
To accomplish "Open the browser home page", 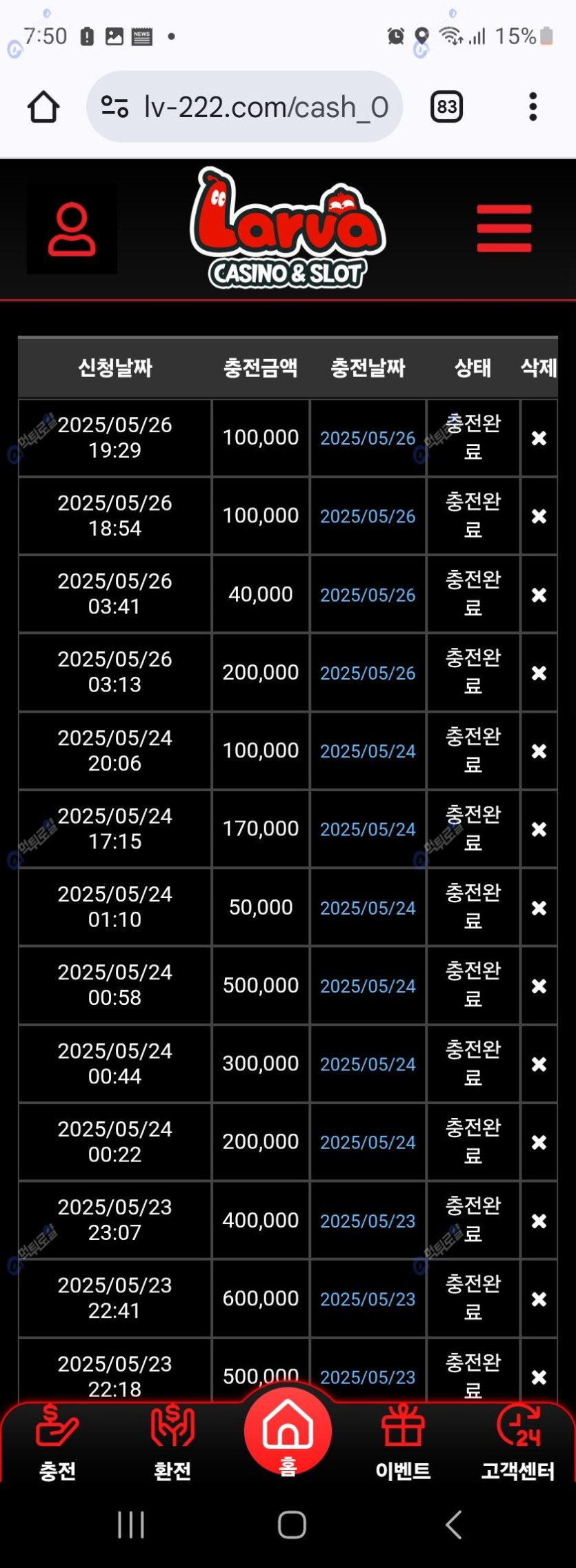I will pyautogui.click(x=43, y=107).
